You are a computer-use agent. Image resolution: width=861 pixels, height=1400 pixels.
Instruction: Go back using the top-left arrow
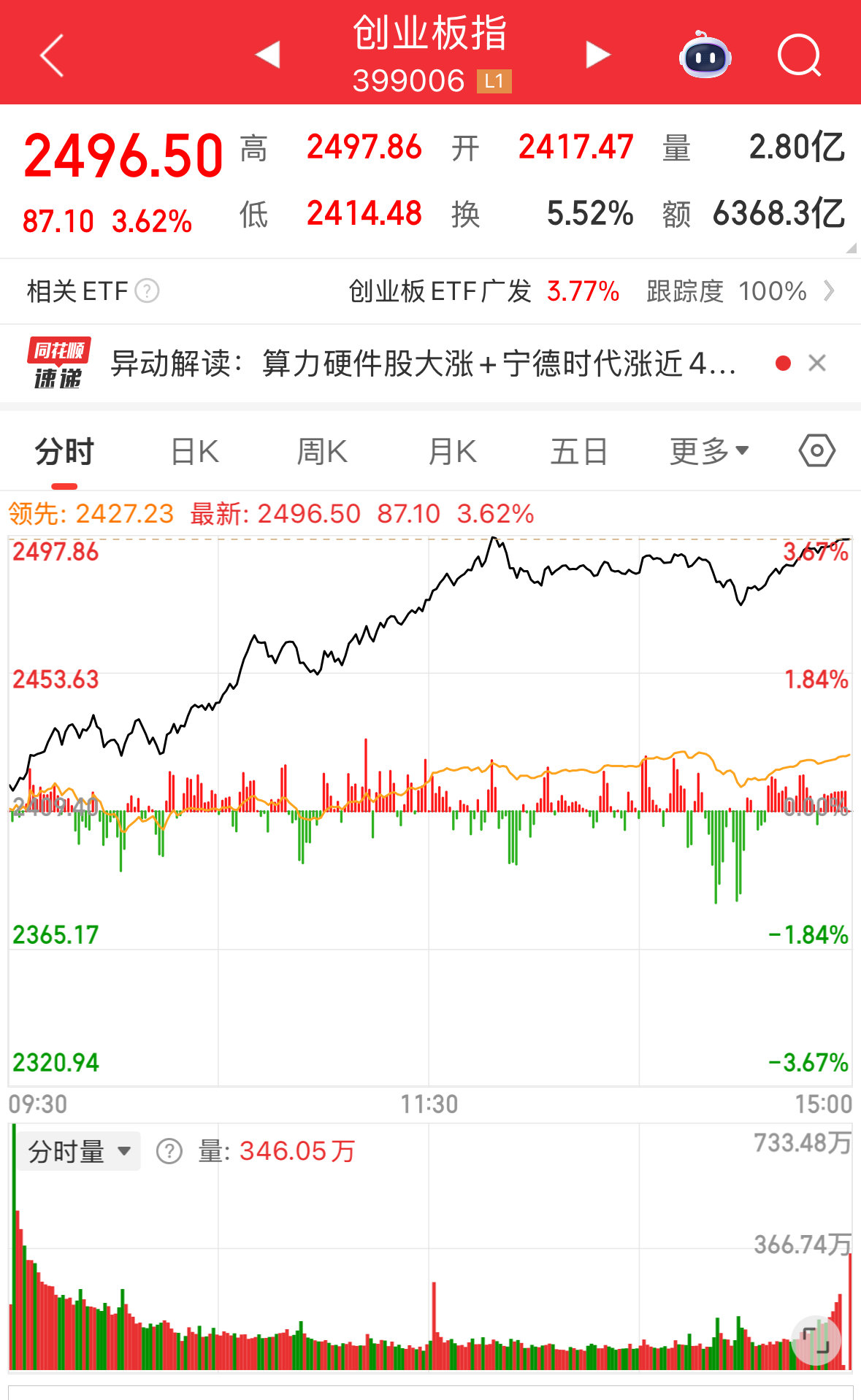click(52, 55)
